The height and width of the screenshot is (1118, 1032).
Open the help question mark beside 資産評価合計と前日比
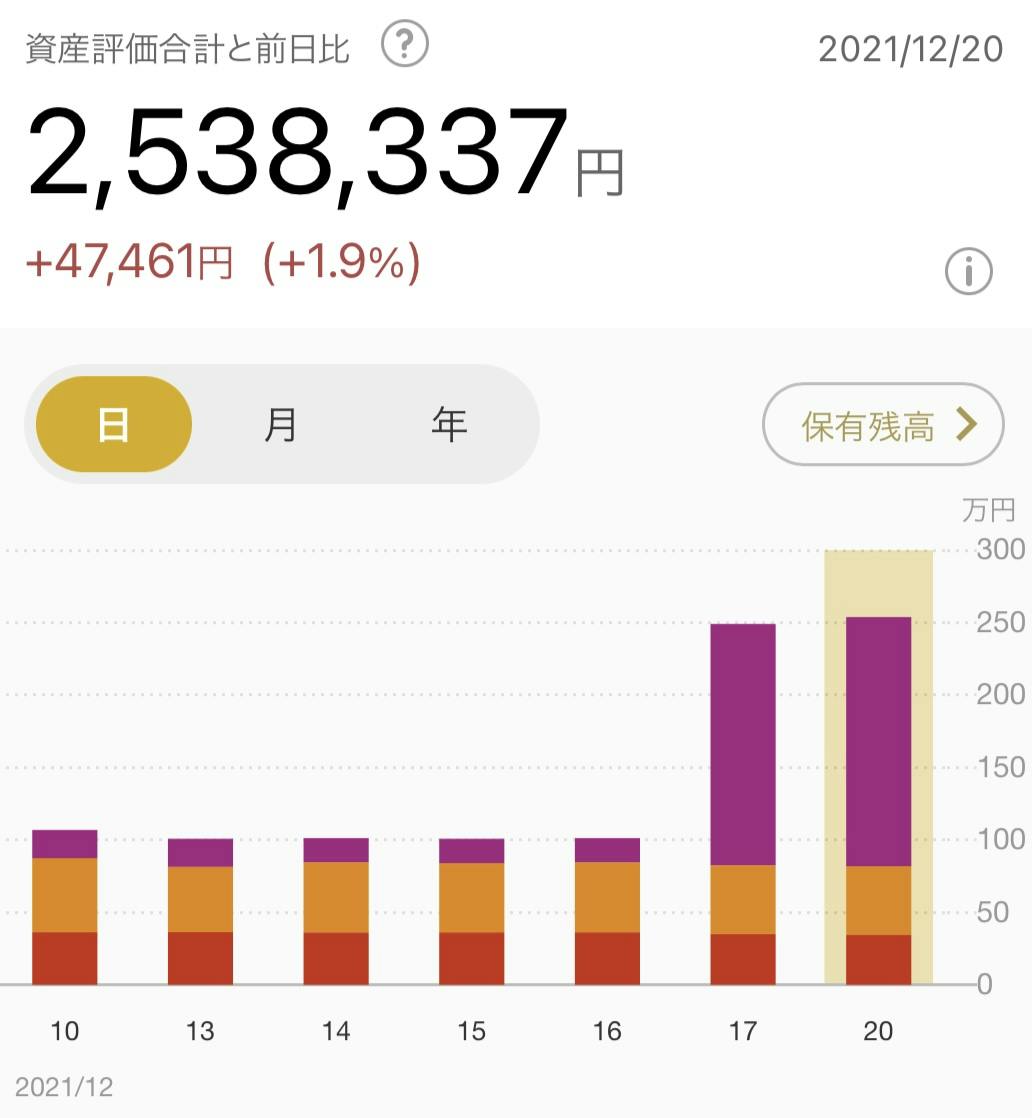405,45
